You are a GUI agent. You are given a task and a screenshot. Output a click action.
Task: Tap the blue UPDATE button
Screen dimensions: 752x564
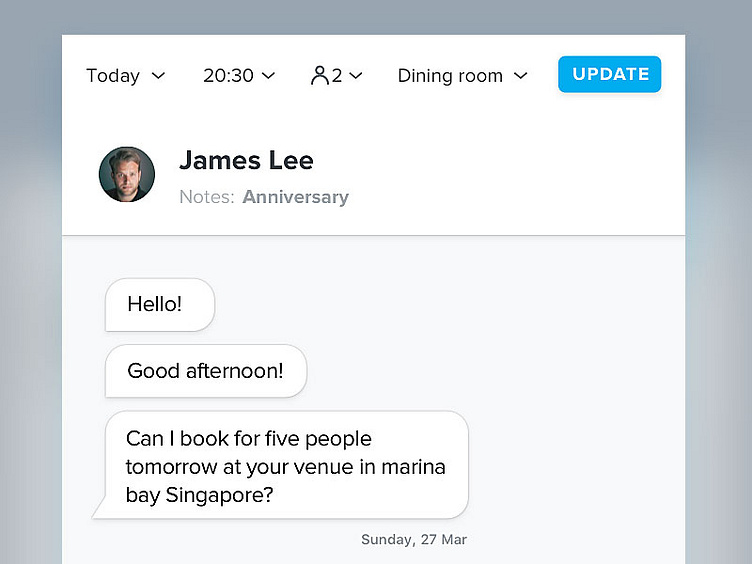point(609,74)
